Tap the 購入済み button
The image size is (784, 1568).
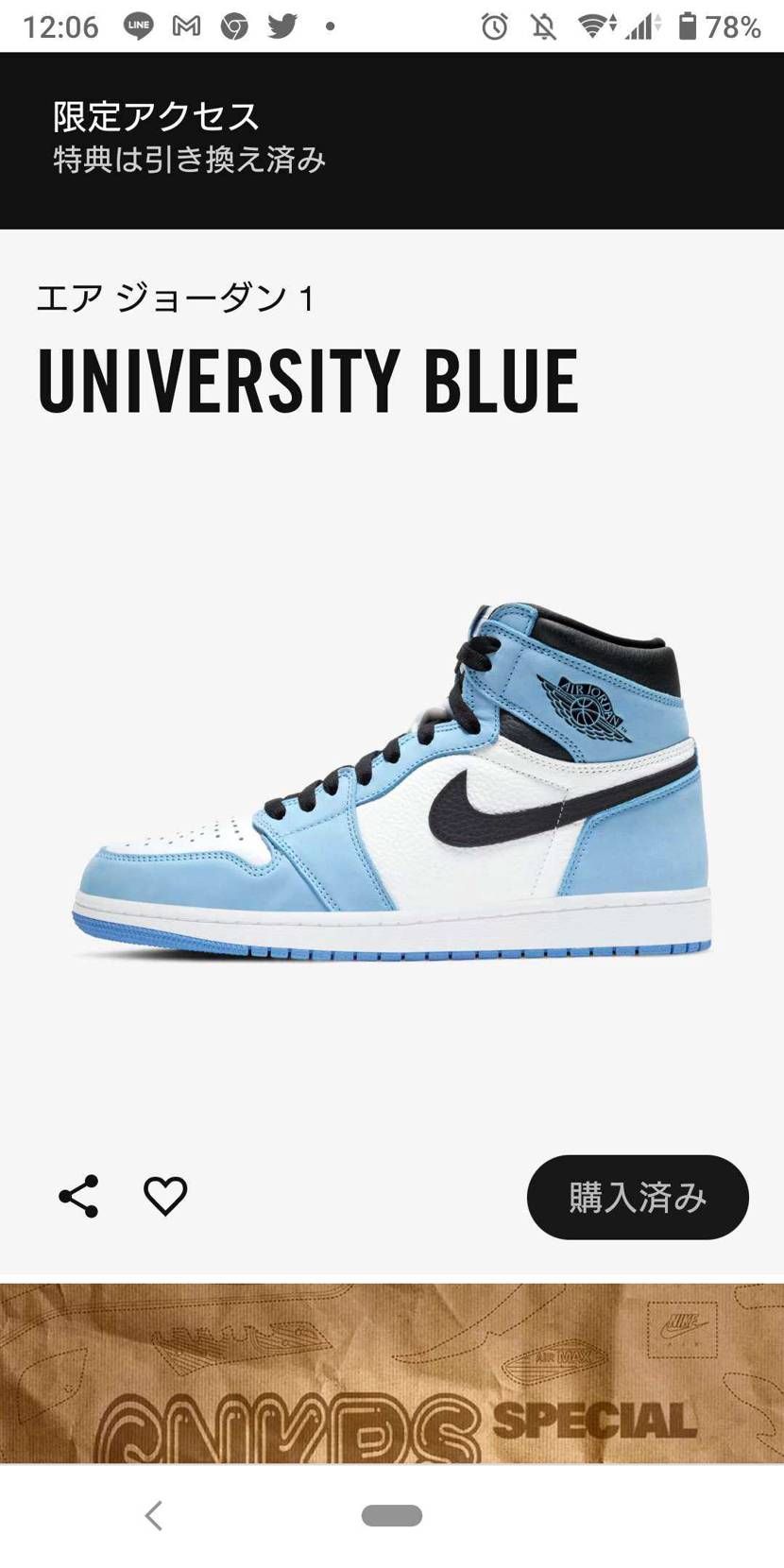click(x=638, y=1197)
